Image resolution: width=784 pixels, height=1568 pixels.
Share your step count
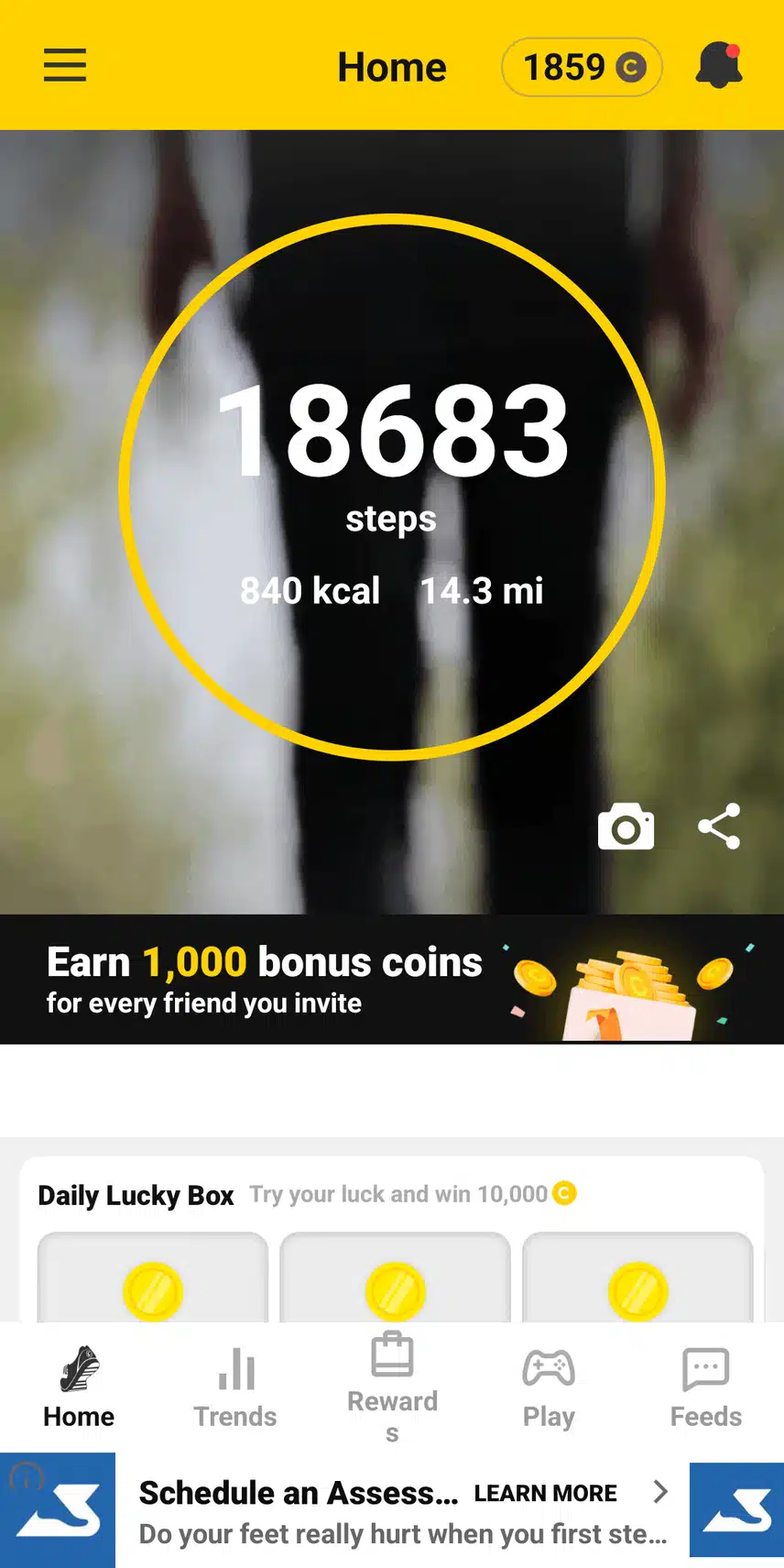[x=719, y=827]
